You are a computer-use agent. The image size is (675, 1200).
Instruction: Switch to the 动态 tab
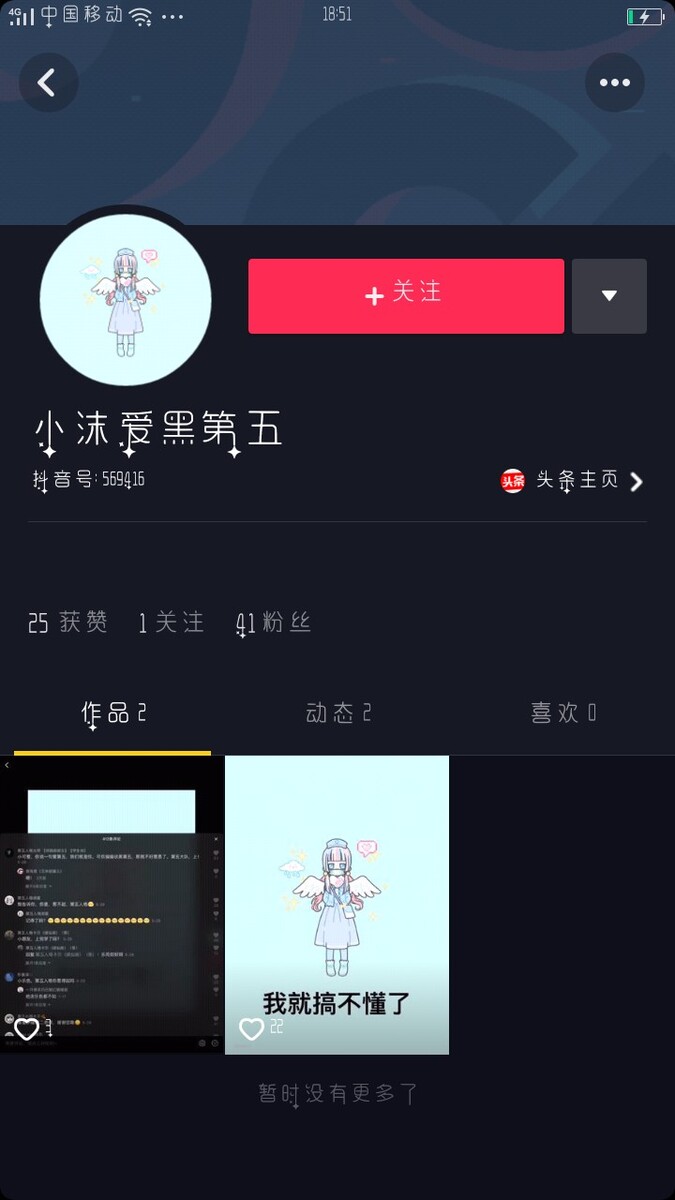(338, 714)
